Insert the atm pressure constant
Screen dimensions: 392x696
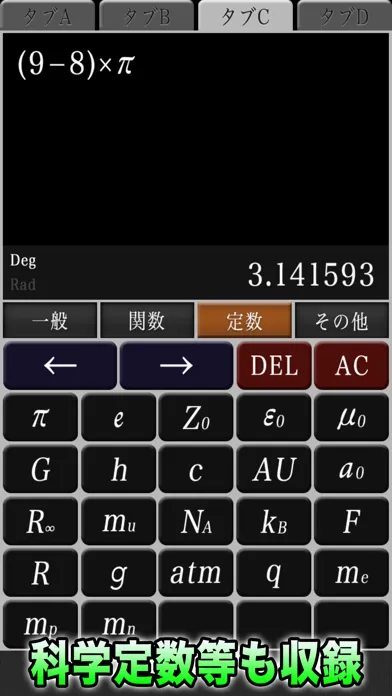click(196, 573)
